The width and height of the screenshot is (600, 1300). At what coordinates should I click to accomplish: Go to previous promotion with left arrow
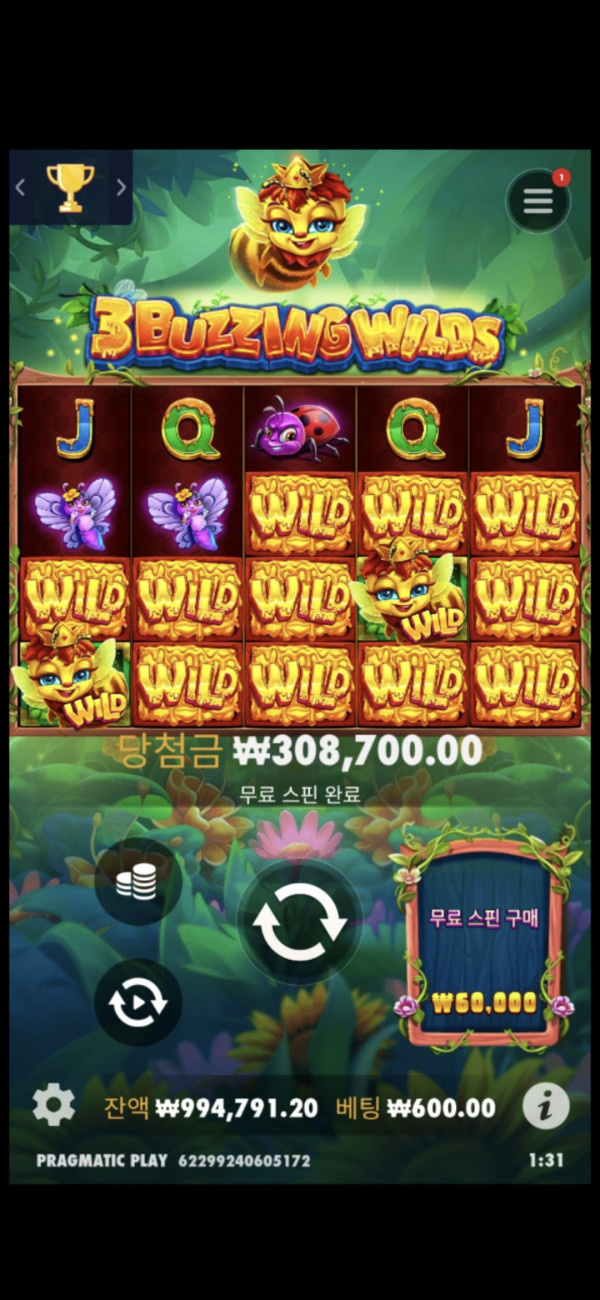pos(20,187)
